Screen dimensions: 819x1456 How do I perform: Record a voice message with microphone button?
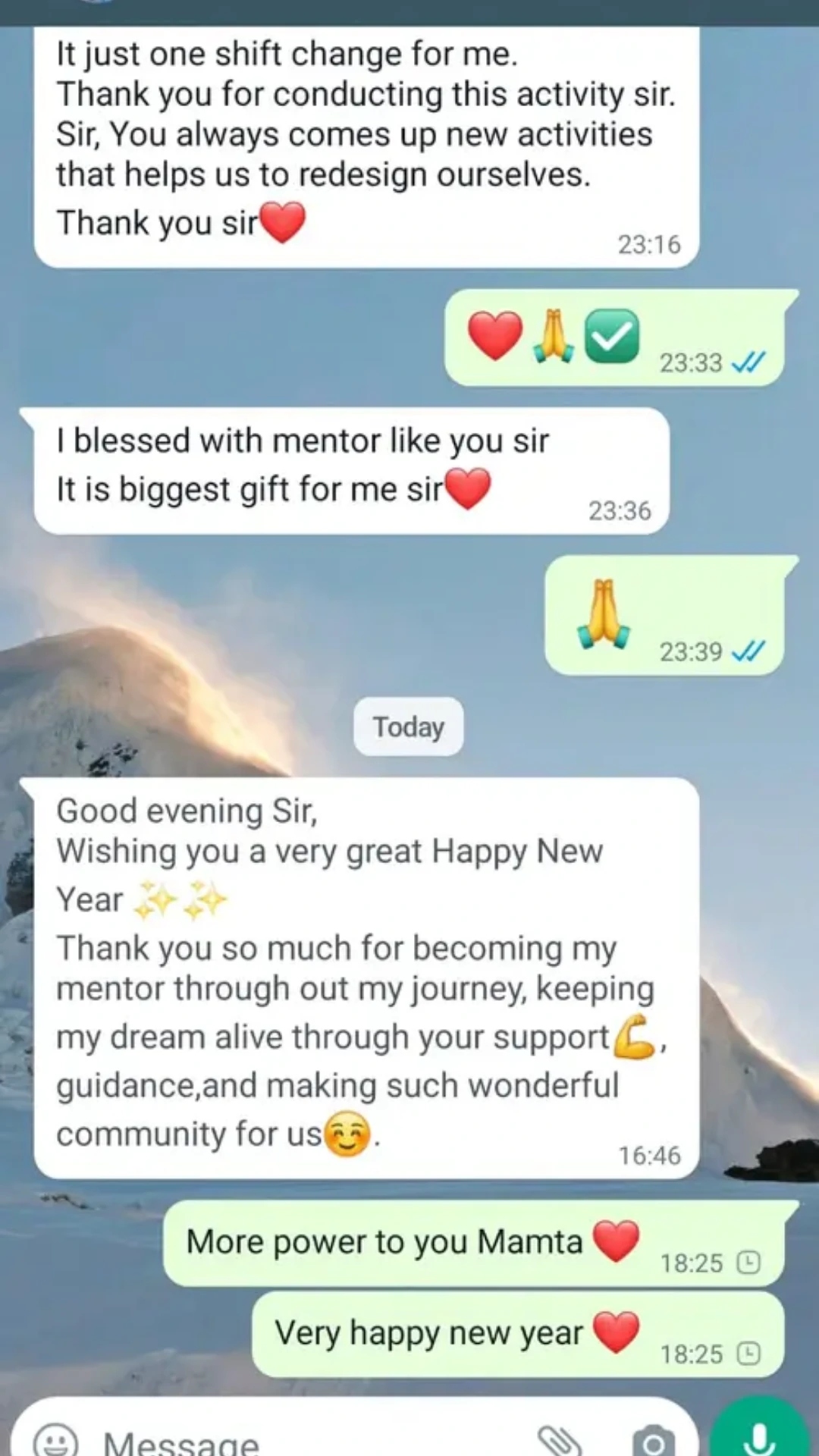pos(760,1435)
